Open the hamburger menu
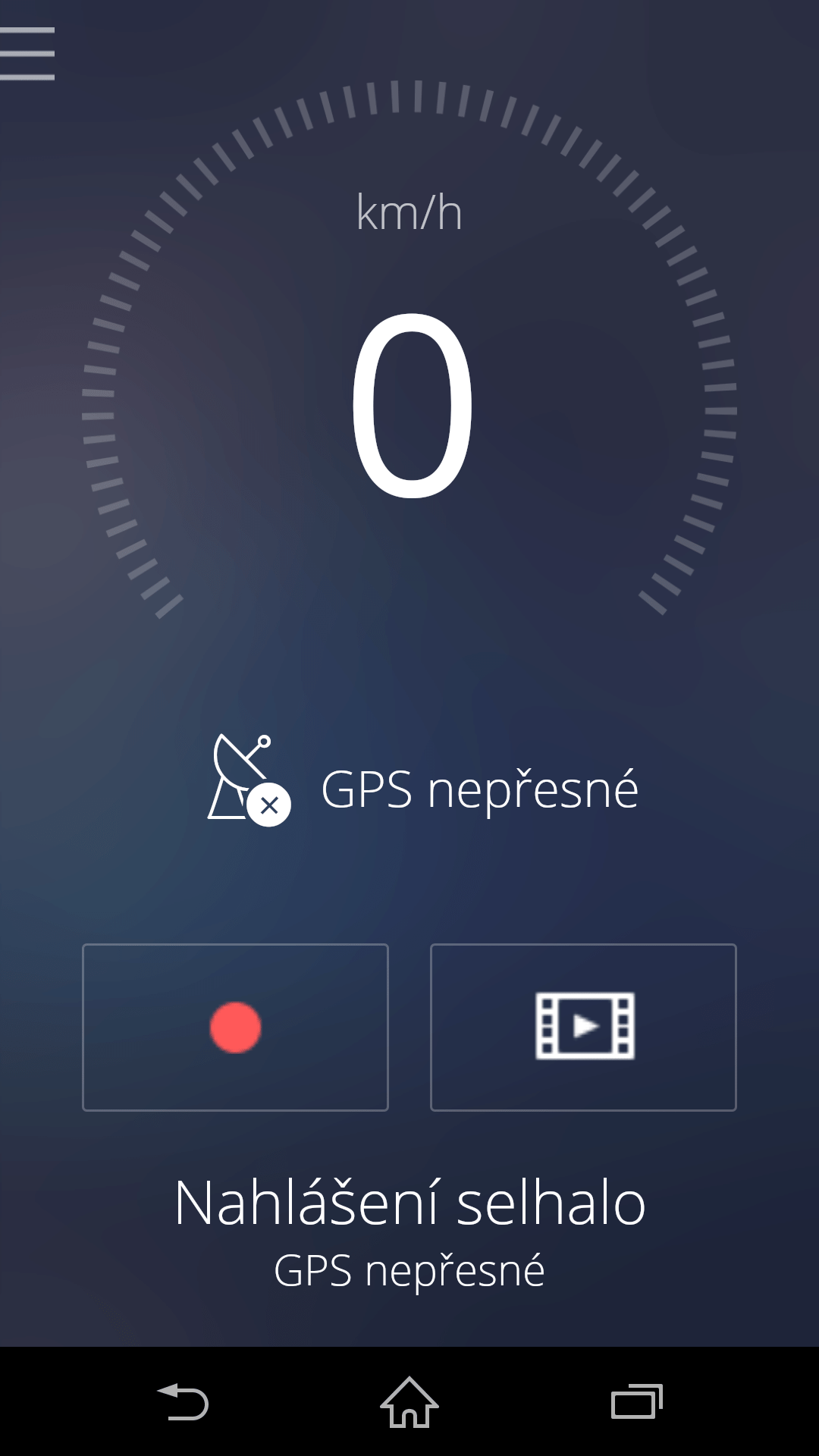The image size is (819, 1456). point(27,53)
